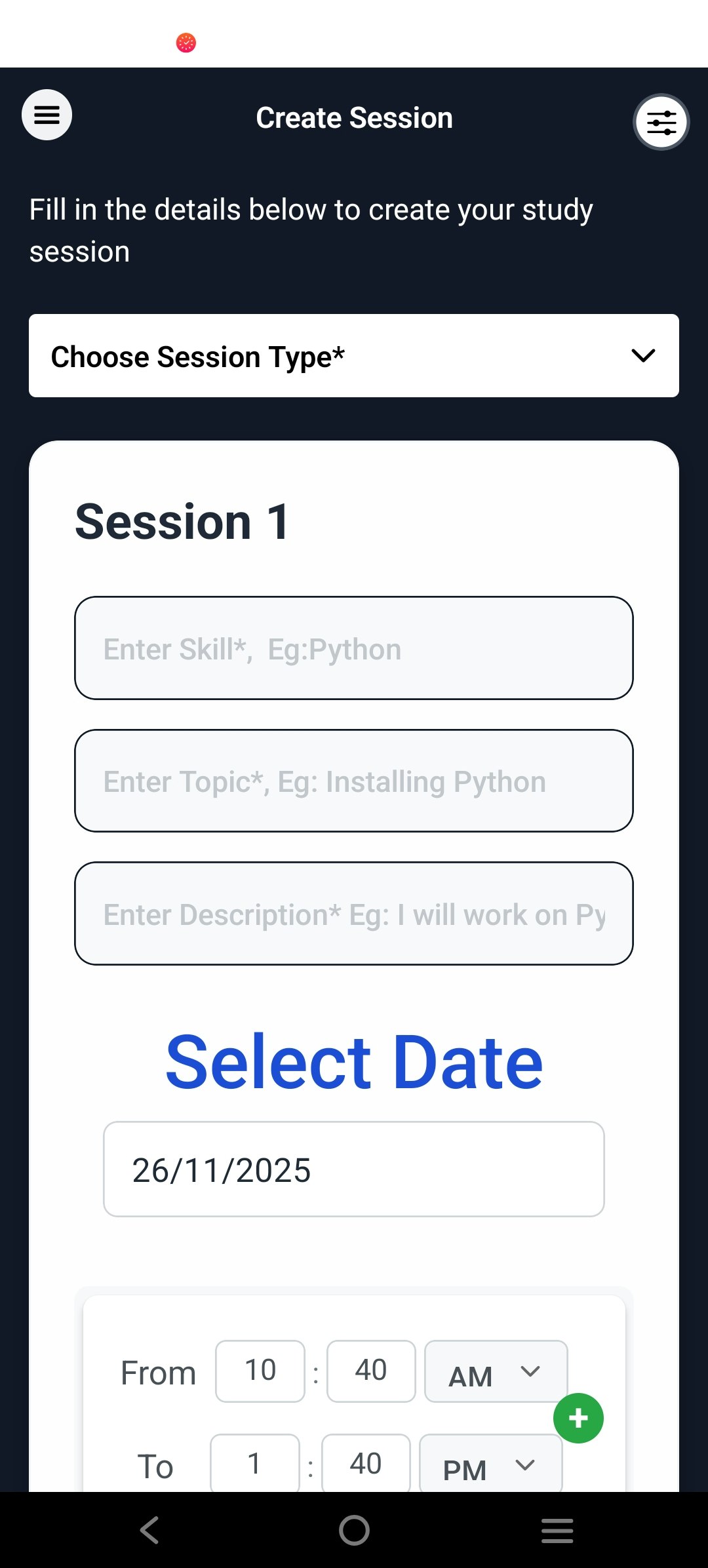Go back using the system back button

(x=149, y=1530)
